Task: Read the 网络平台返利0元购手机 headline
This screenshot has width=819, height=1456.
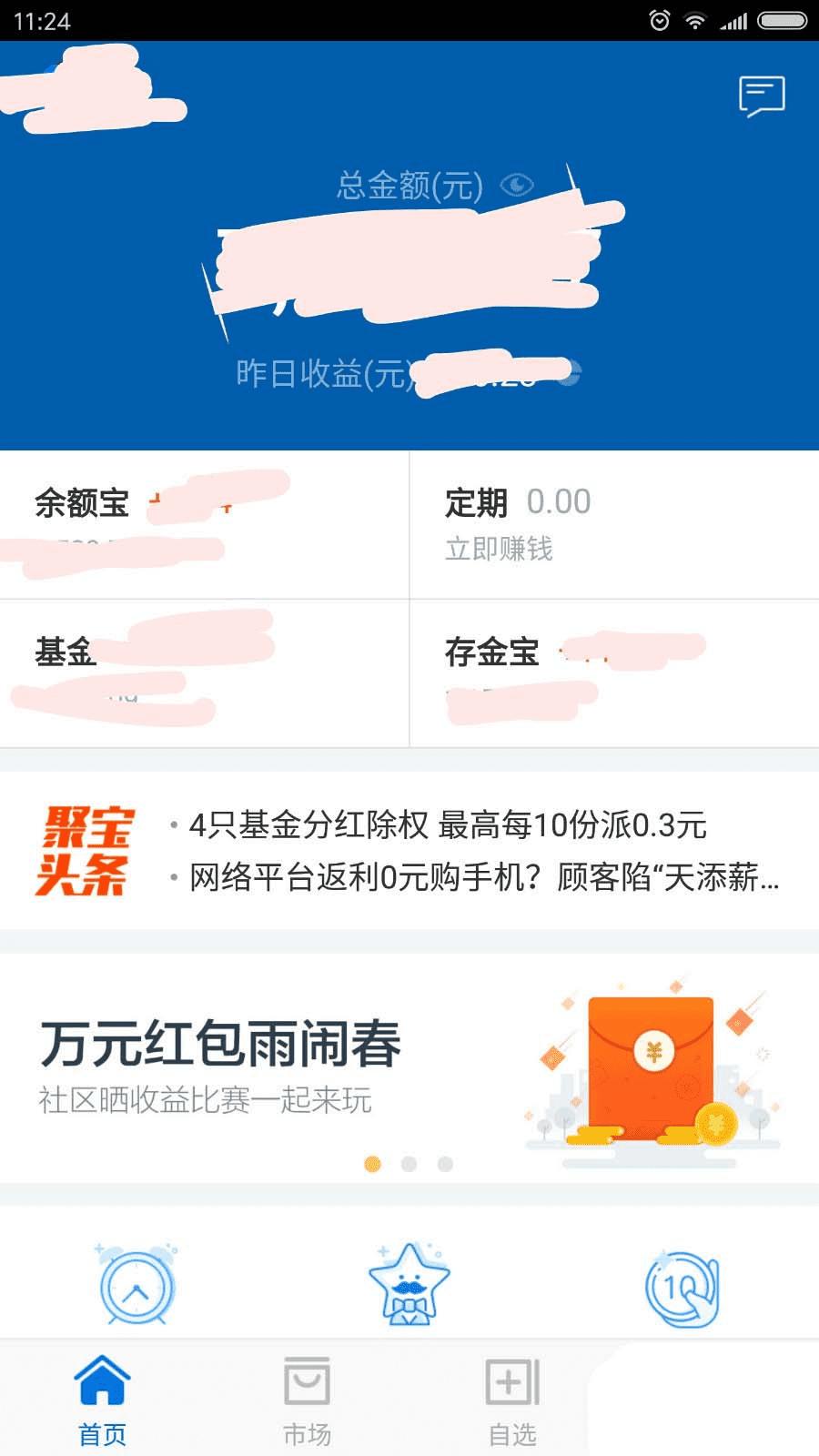Action: pyautogui.click(x=482, y=877)
